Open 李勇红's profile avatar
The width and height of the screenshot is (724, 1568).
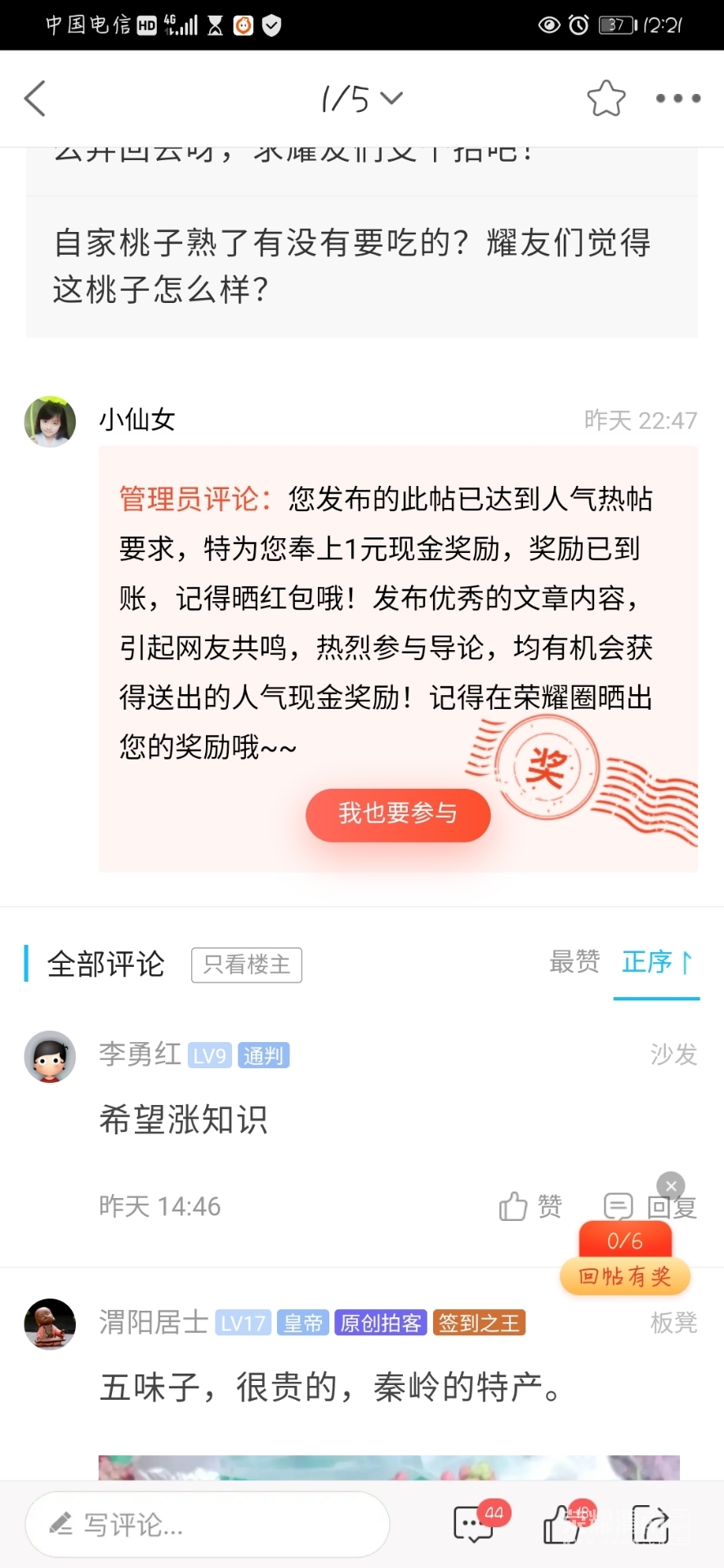(50, 1056)
